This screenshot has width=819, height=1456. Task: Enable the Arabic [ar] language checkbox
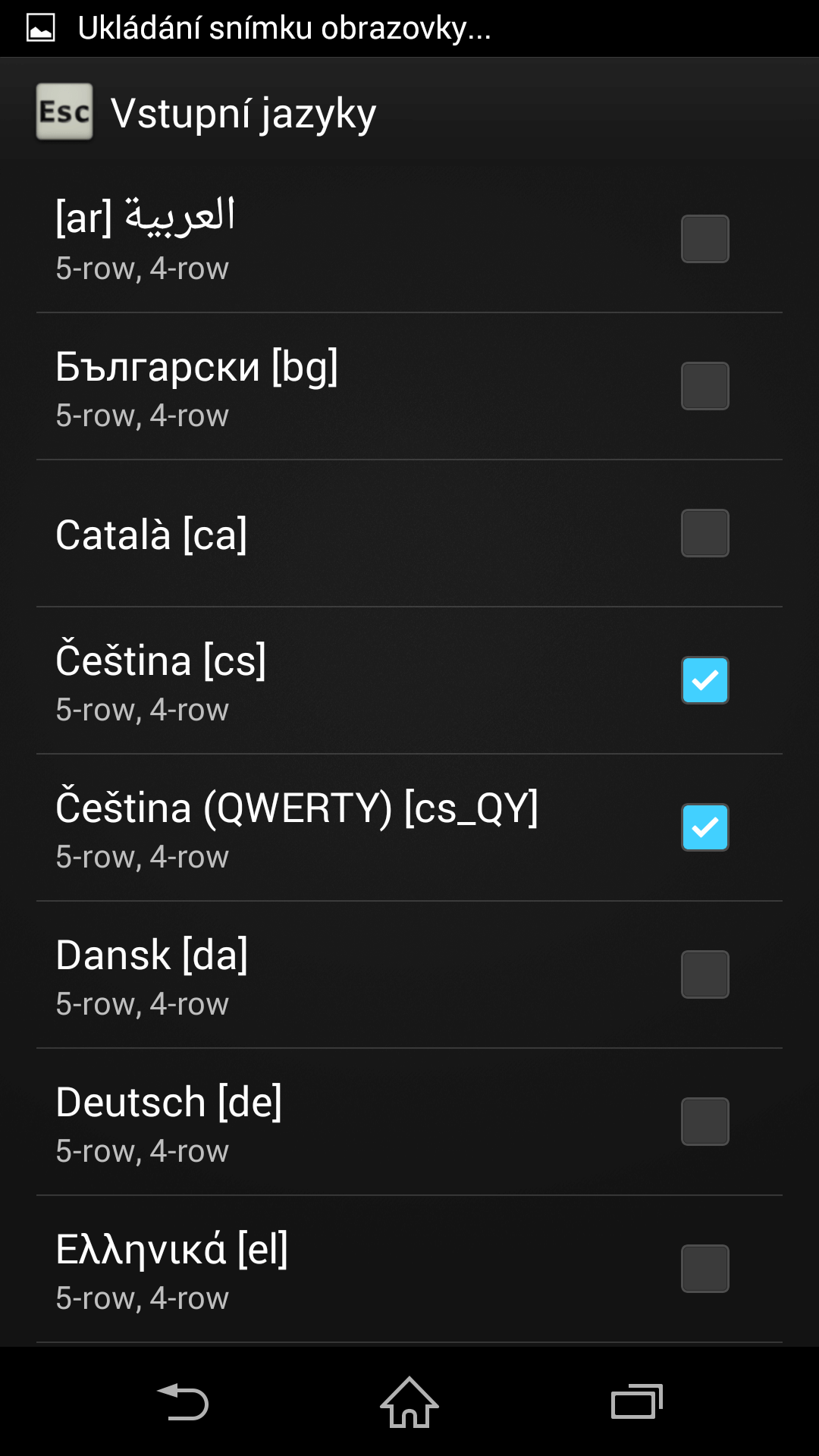[705, 239]
